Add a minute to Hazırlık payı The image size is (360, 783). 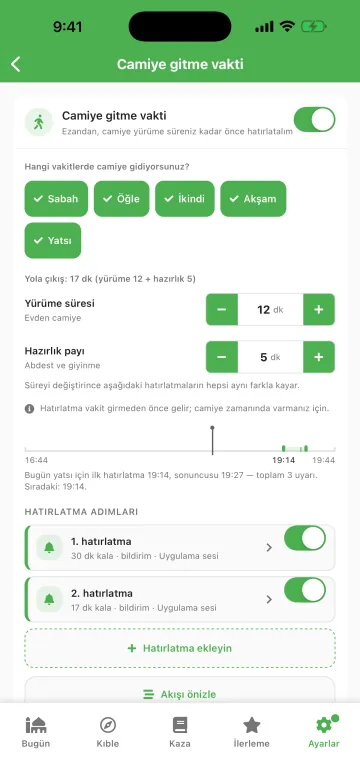point(319,357)
